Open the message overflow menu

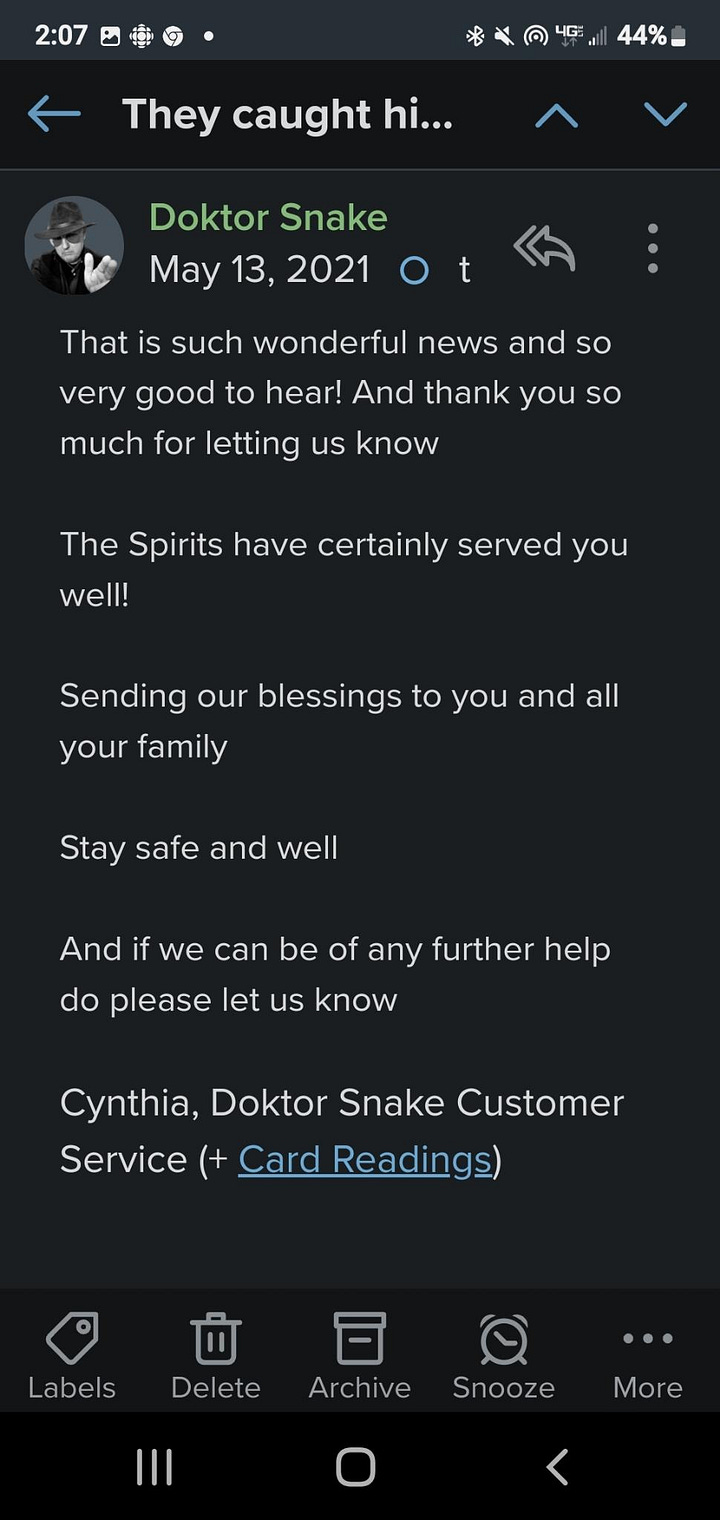[652, 248]
